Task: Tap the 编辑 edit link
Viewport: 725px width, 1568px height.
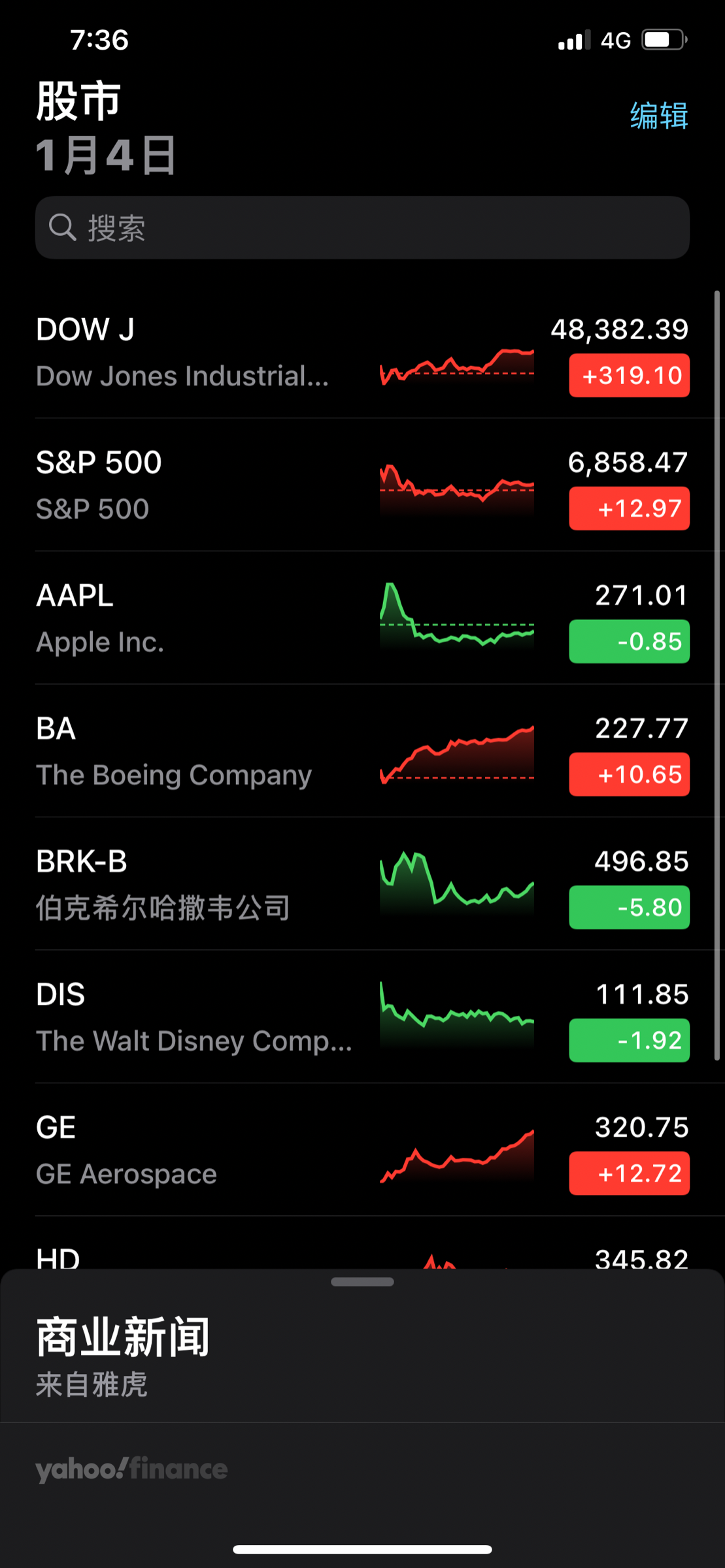Action: coord(658,116)
